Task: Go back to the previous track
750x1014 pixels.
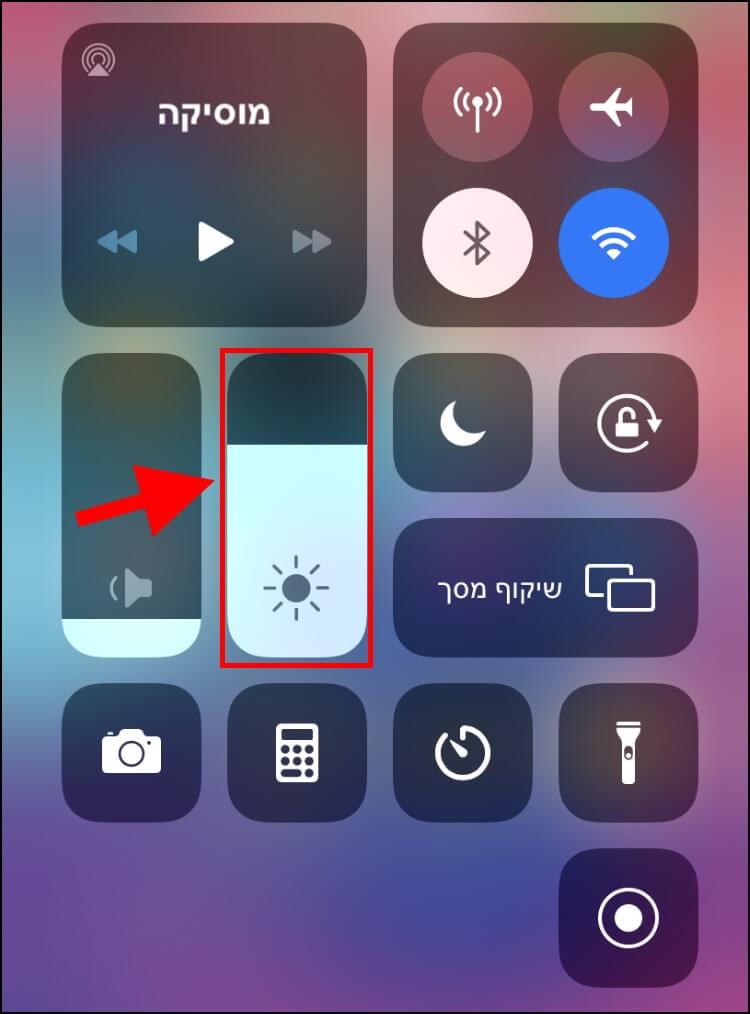Action: [117, 241]
